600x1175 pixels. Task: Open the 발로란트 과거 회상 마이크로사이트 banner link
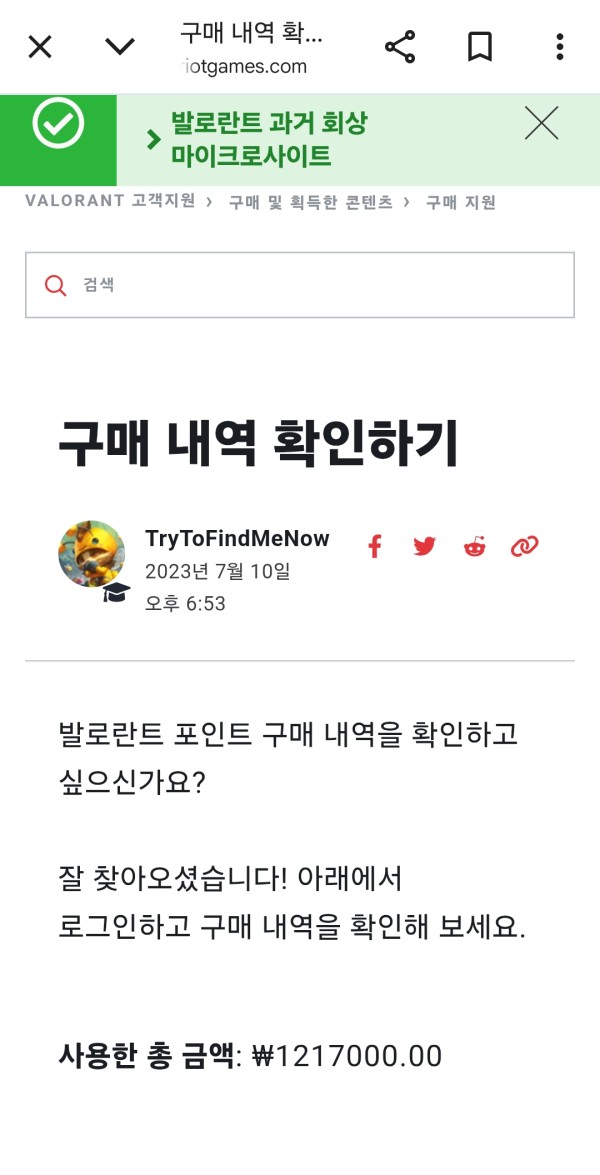(x=269, y=139)
